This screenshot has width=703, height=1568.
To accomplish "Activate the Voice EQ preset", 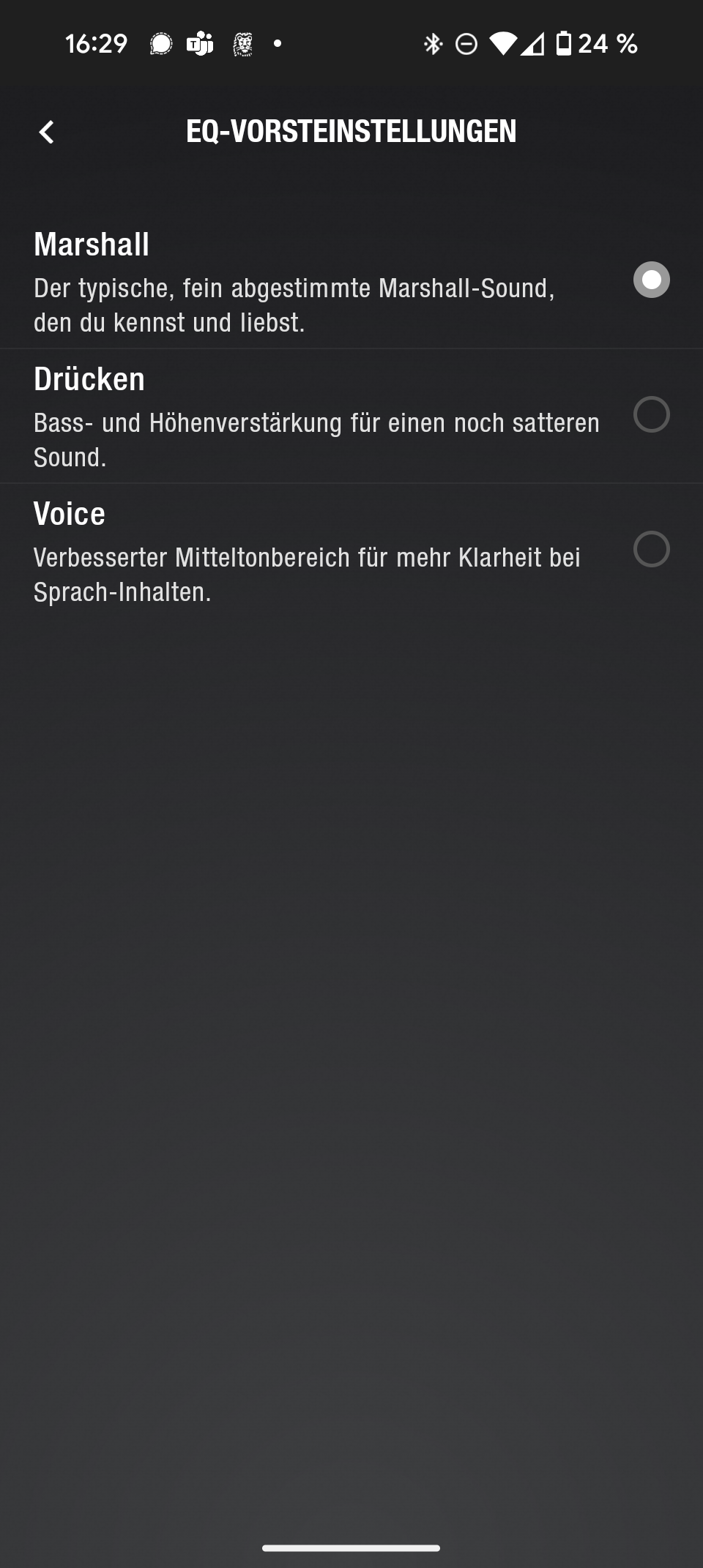I will 351,551.
